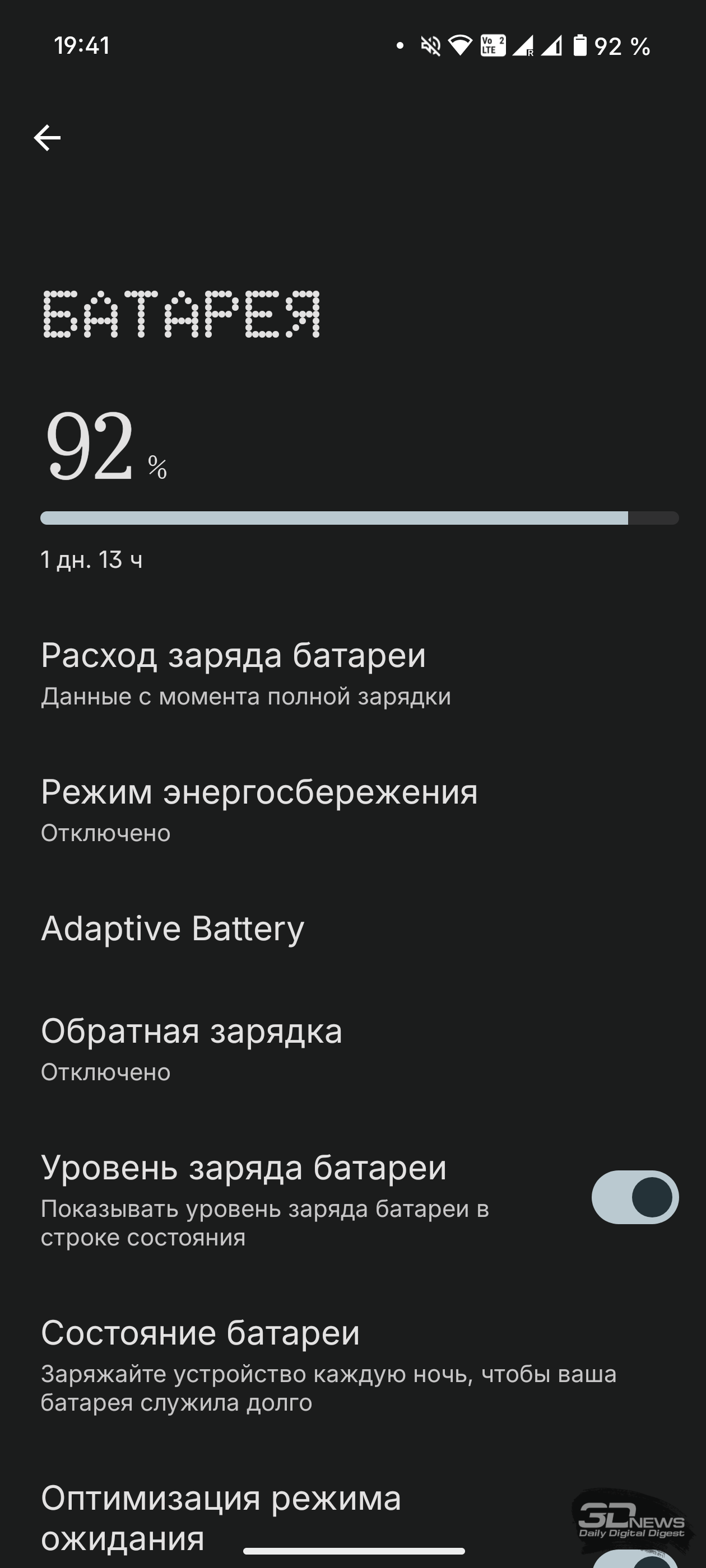Toggle Уровень заряда батареи switch off
This screenshot has height=1568, width=706.
pyautogui.click(x=635, y=1197)
